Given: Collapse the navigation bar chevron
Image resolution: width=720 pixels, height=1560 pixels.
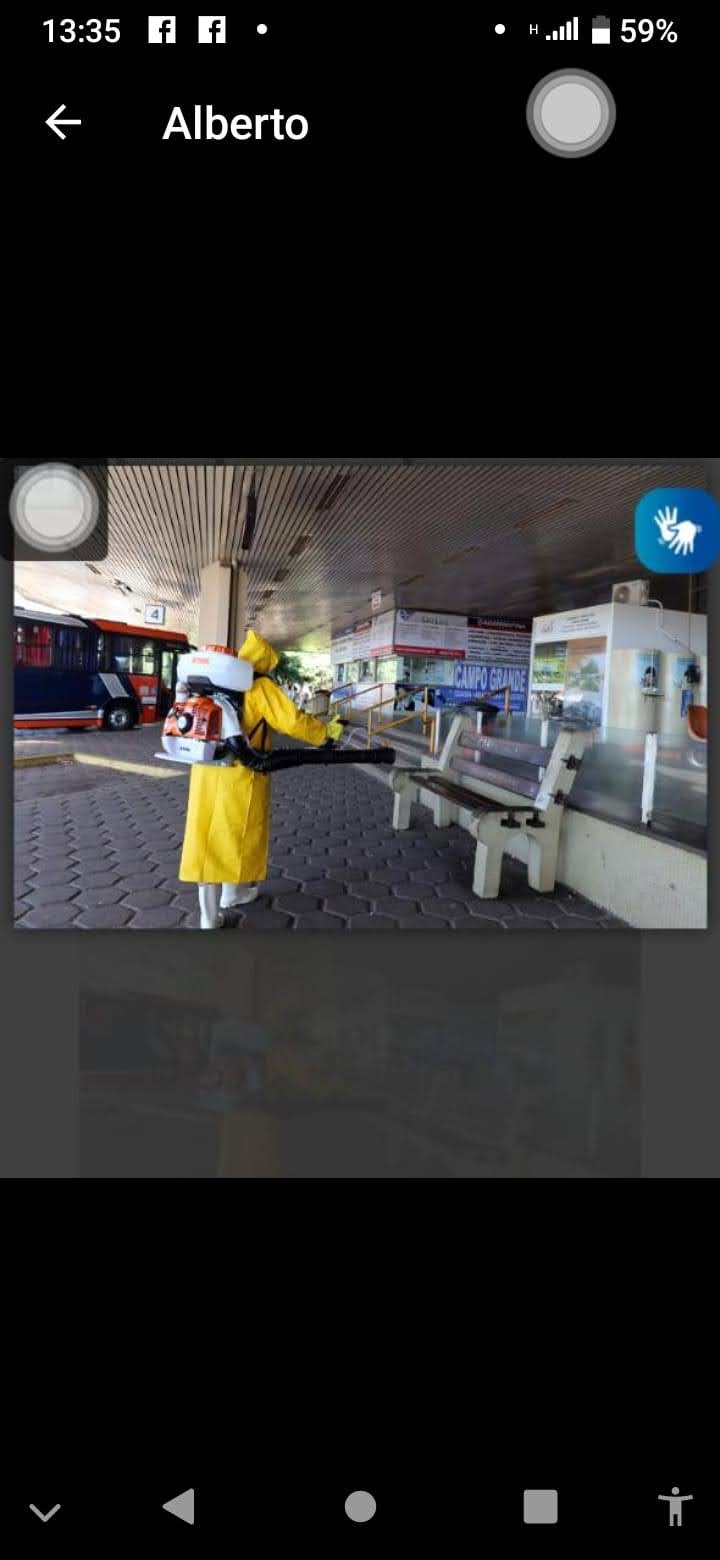Looking at the screenshot, I should (45, 1511).
